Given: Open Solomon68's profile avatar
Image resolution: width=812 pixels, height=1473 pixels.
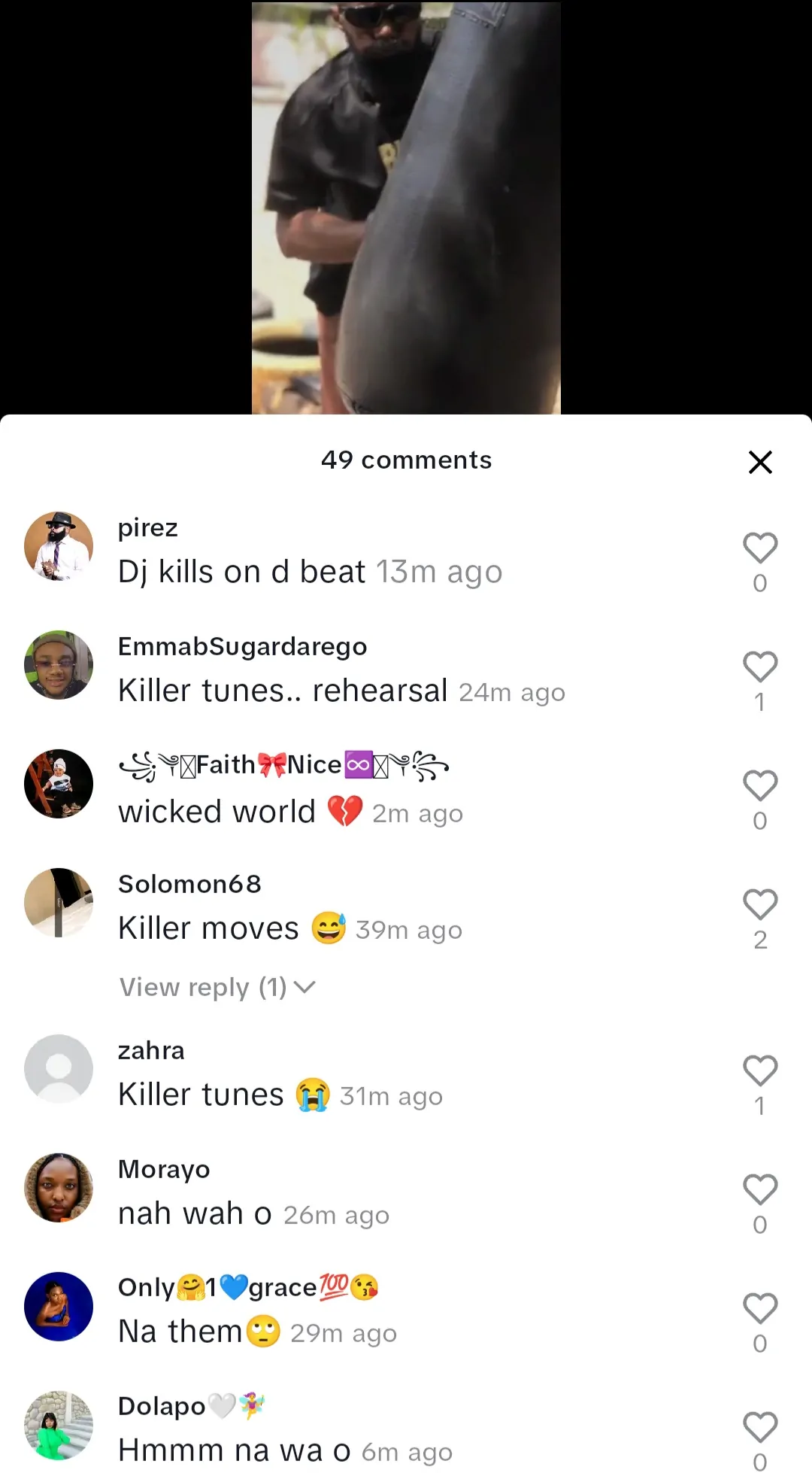Looking at the screenshot, I should 59,903.
